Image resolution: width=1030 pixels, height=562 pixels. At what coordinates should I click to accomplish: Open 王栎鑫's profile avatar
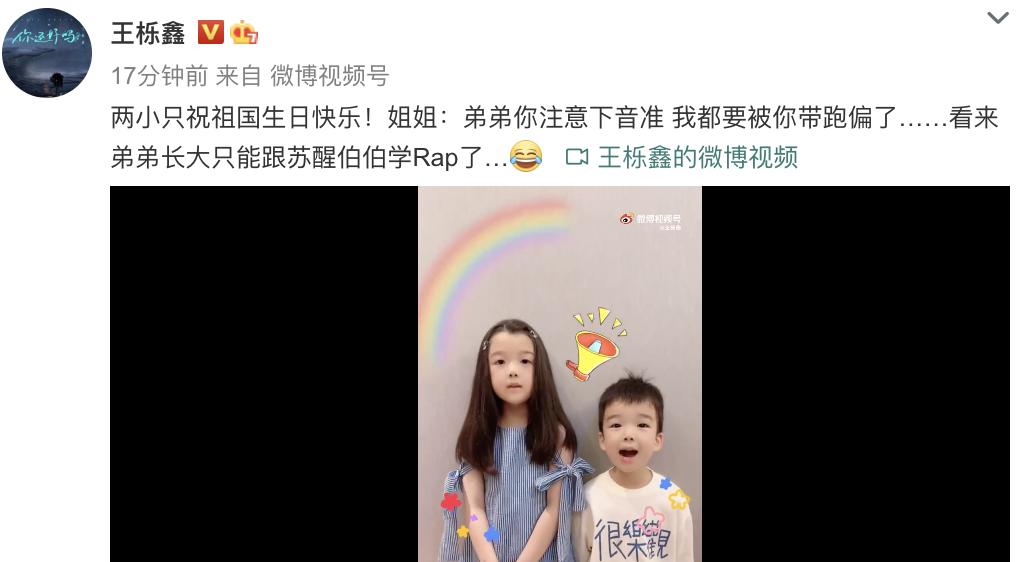pos(47,53)
